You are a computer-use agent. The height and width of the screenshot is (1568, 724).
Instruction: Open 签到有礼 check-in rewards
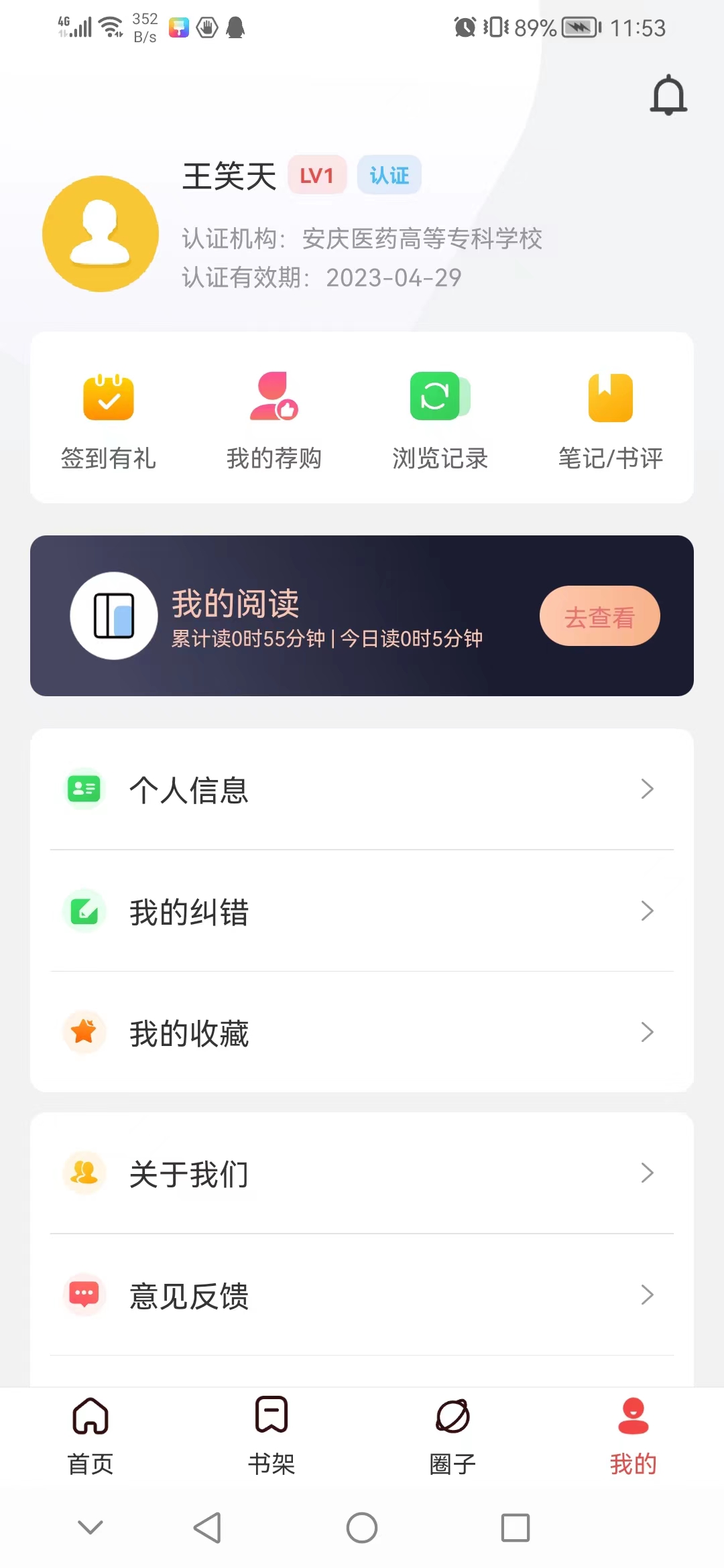click(109, 420)
